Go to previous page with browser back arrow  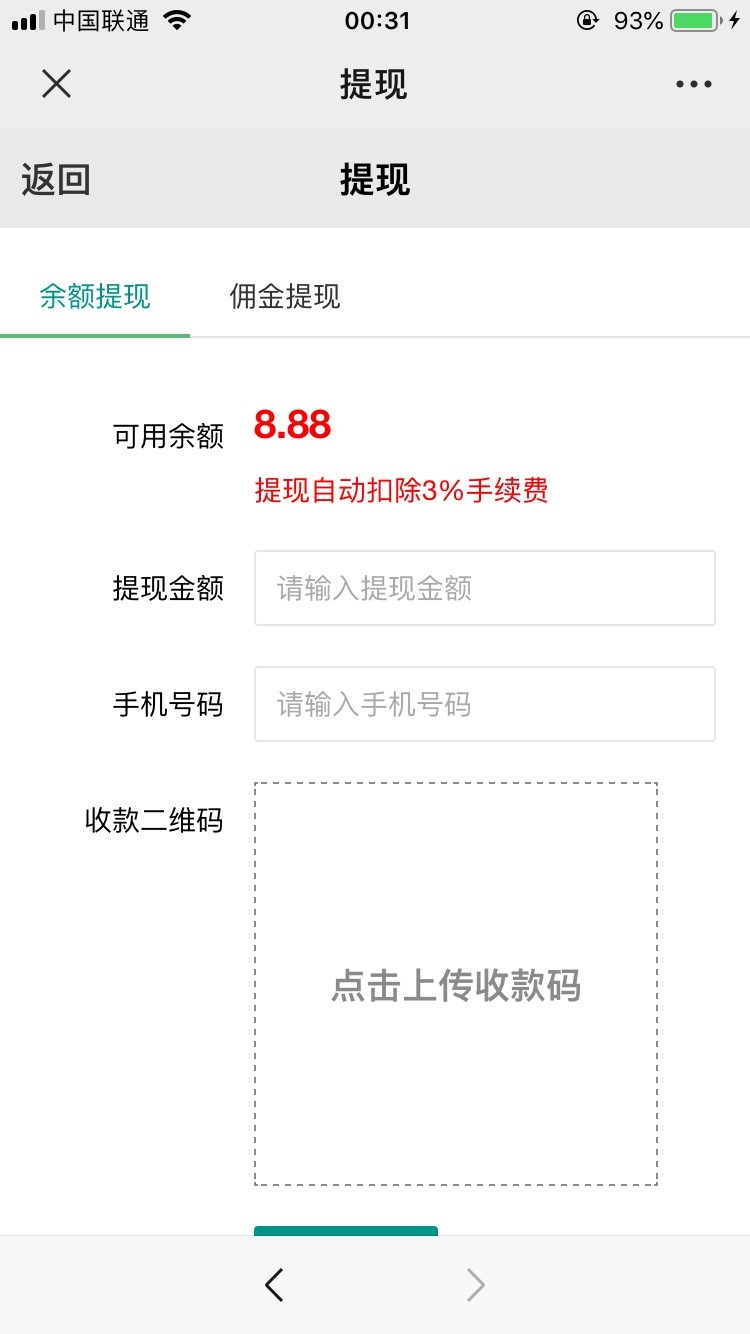(x=274, y=1285)
